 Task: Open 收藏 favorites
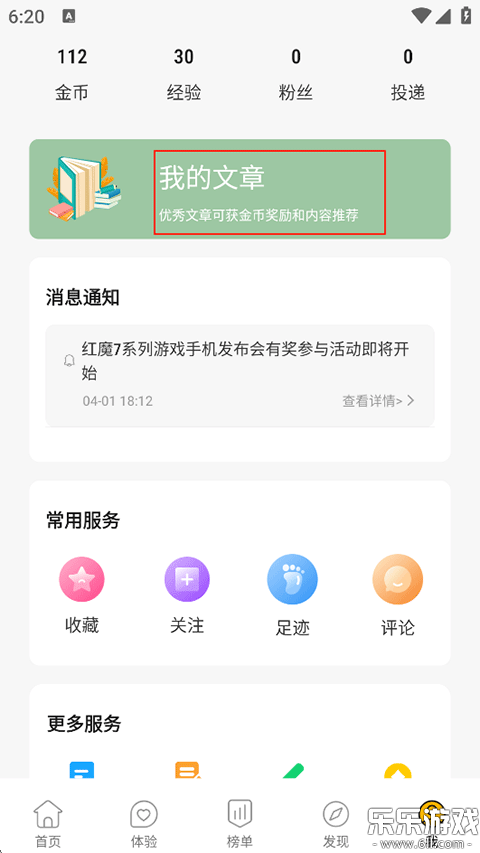tap(82, 595)
